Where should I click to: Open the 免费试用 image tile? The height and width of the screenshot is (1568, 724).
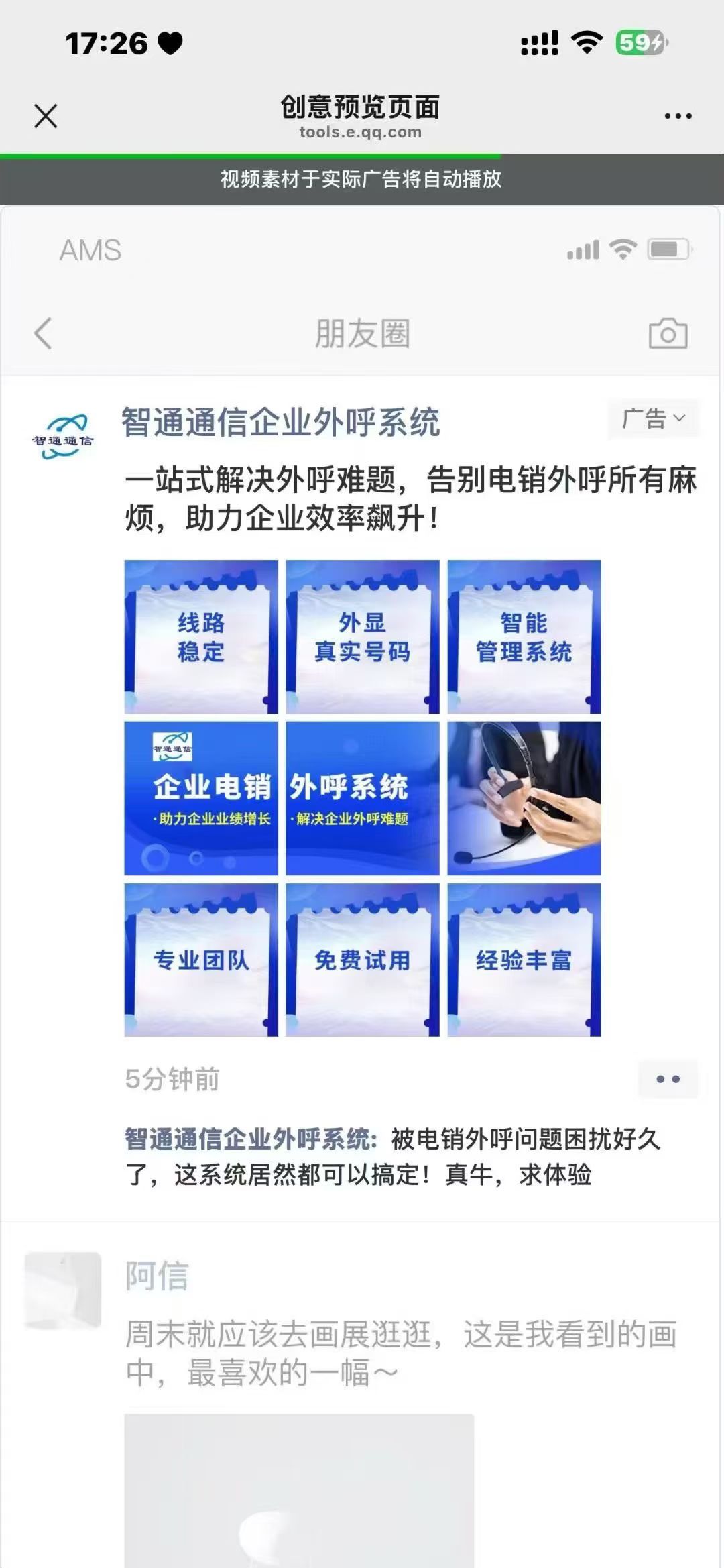(363, 960)
